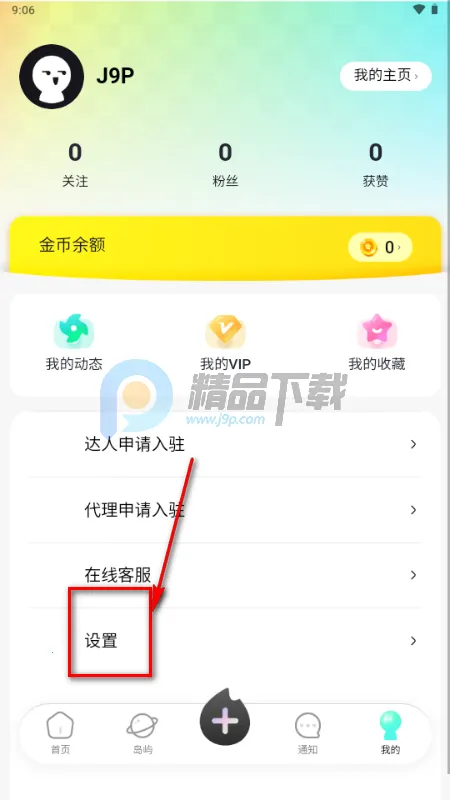Open 达人申请入驻 row
The width and height of the screenshot is (450, 800).
[225, 444]
